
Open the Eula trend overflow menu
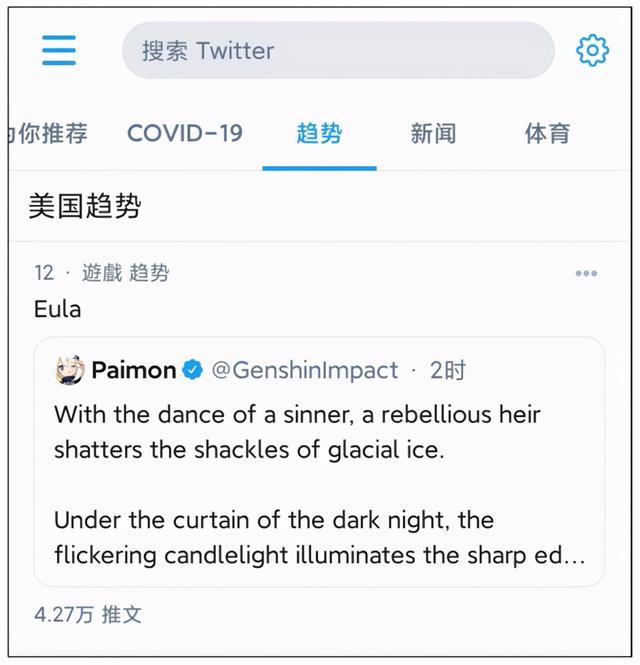pos(586,273)
